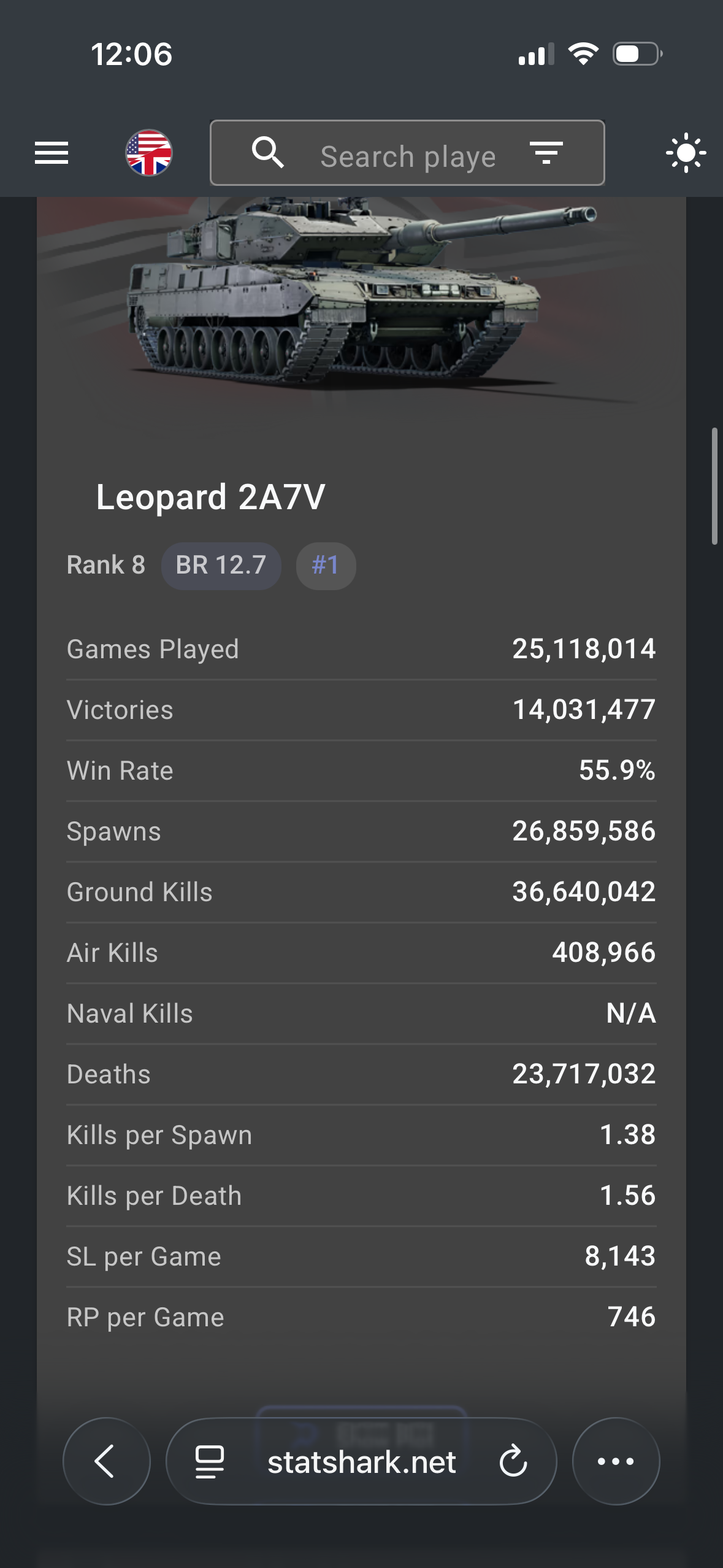Tap the #1 ranking chip
Screen dimensions: 723x1568
(326, 565)
